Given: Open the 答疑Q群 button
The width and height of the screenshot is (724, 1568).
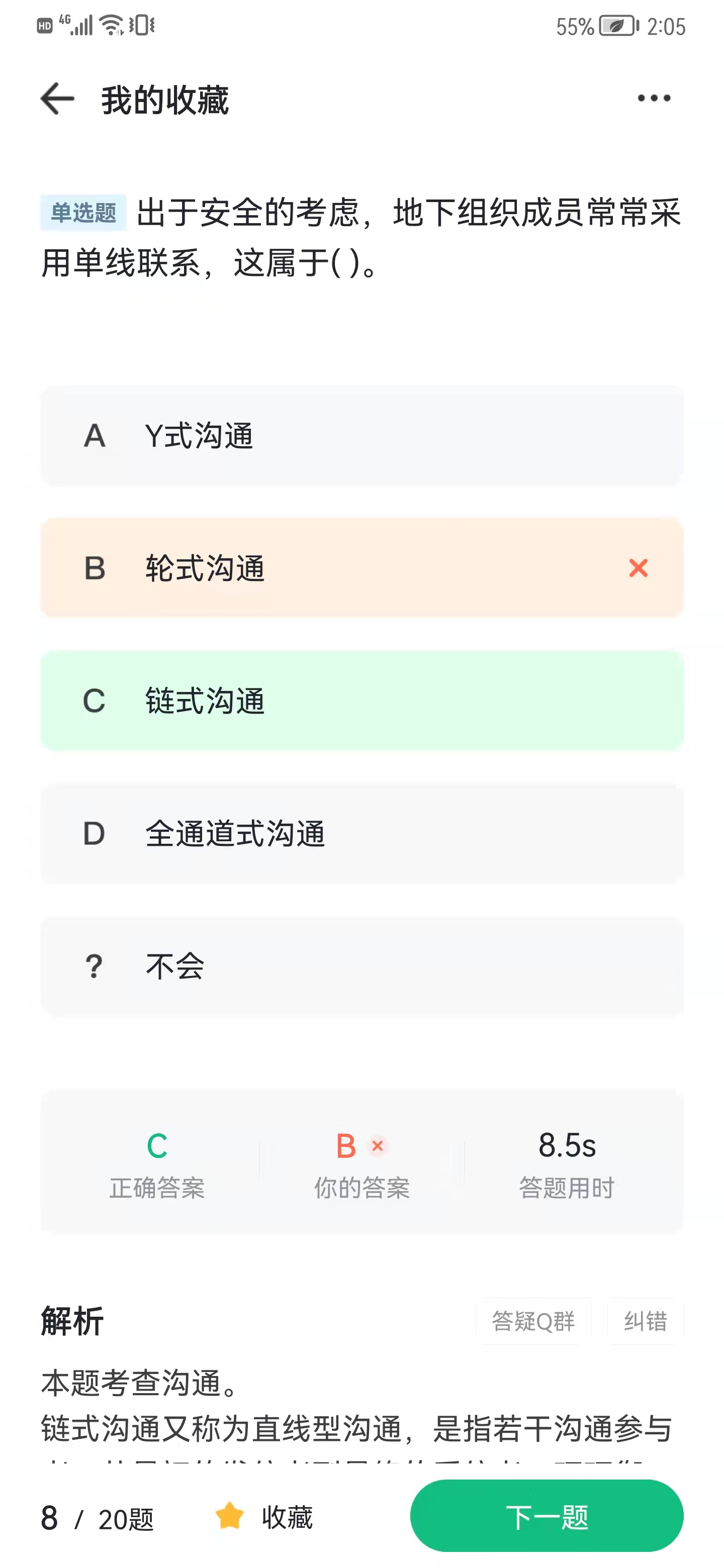Looking at the screenshot, I should coord(533,1321).
